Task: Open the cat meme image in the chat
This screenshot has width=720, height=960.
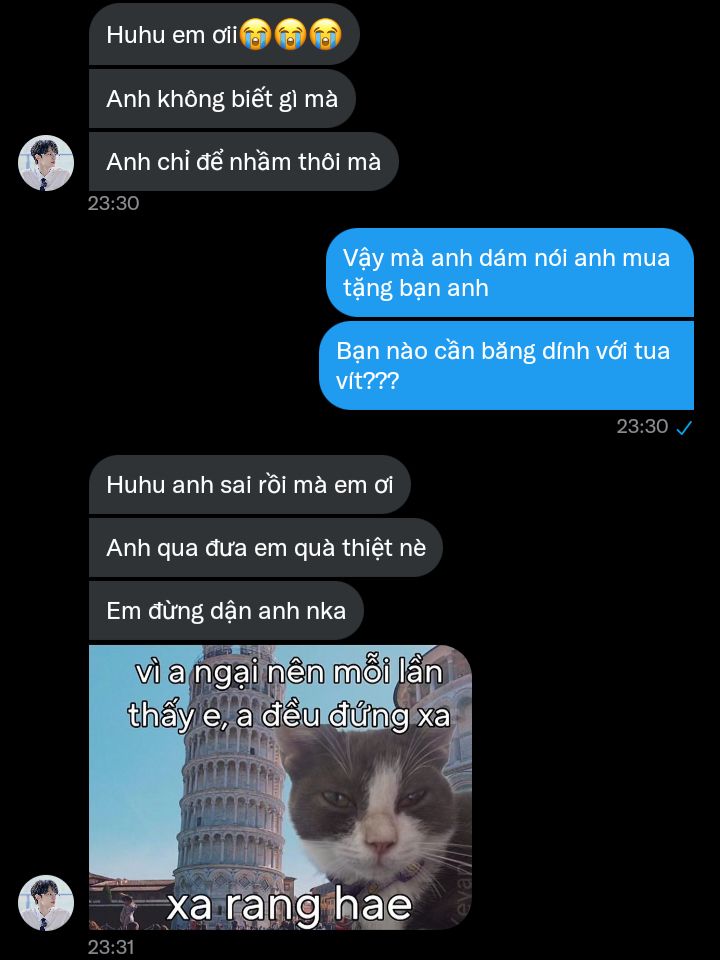Action: coord(280,787)
